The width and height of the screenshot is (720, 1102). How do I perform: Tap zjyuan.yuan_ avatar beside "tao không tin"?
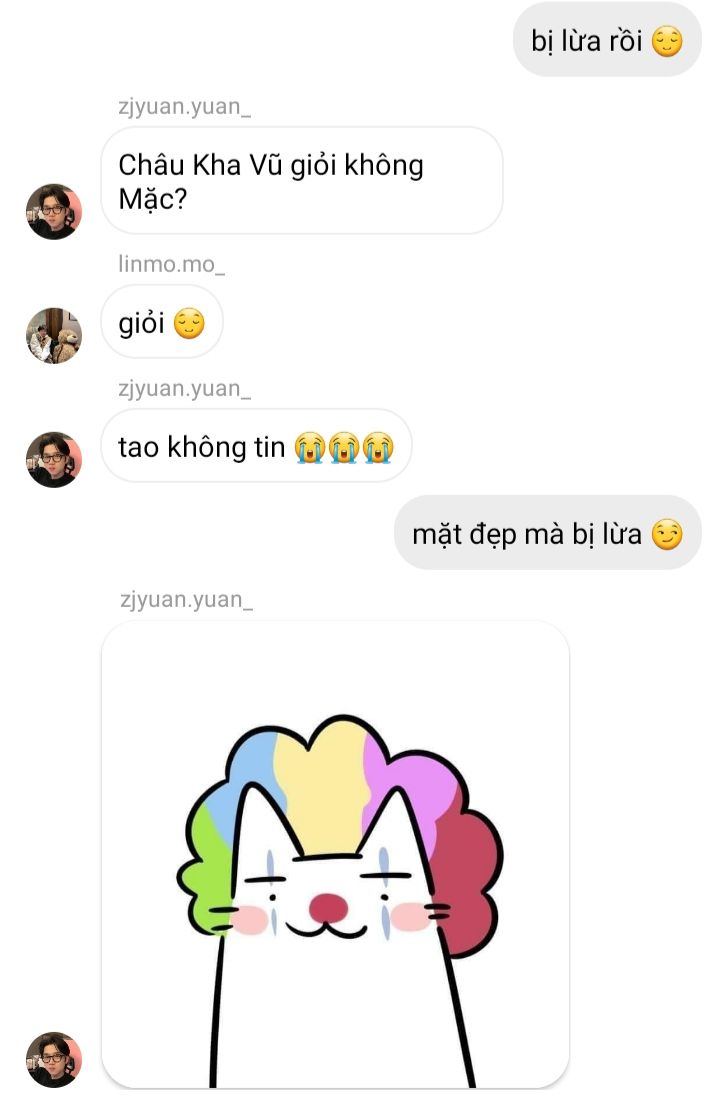point(53,459)
